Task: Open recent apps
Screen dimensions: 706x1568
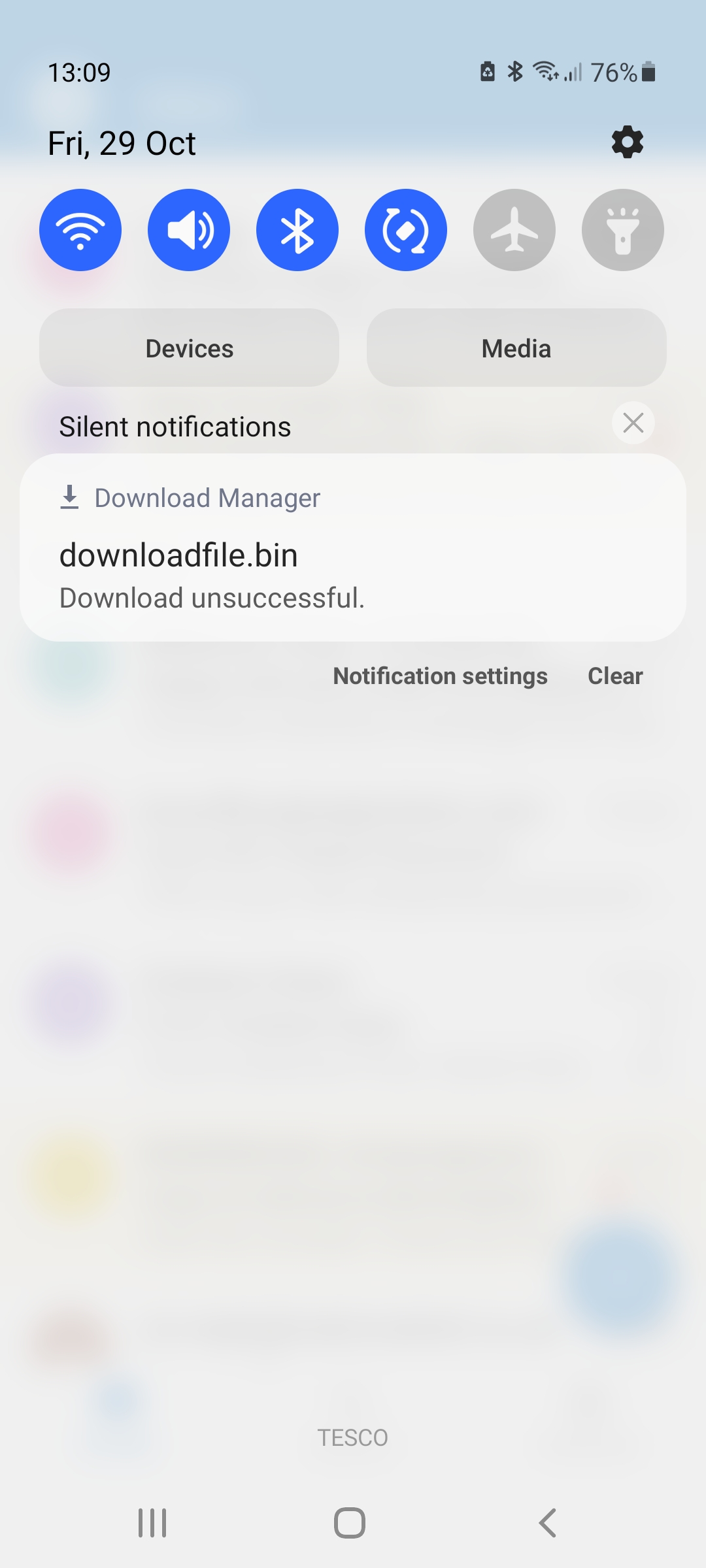Action: pyautogui.click(x=152, y=1523)
